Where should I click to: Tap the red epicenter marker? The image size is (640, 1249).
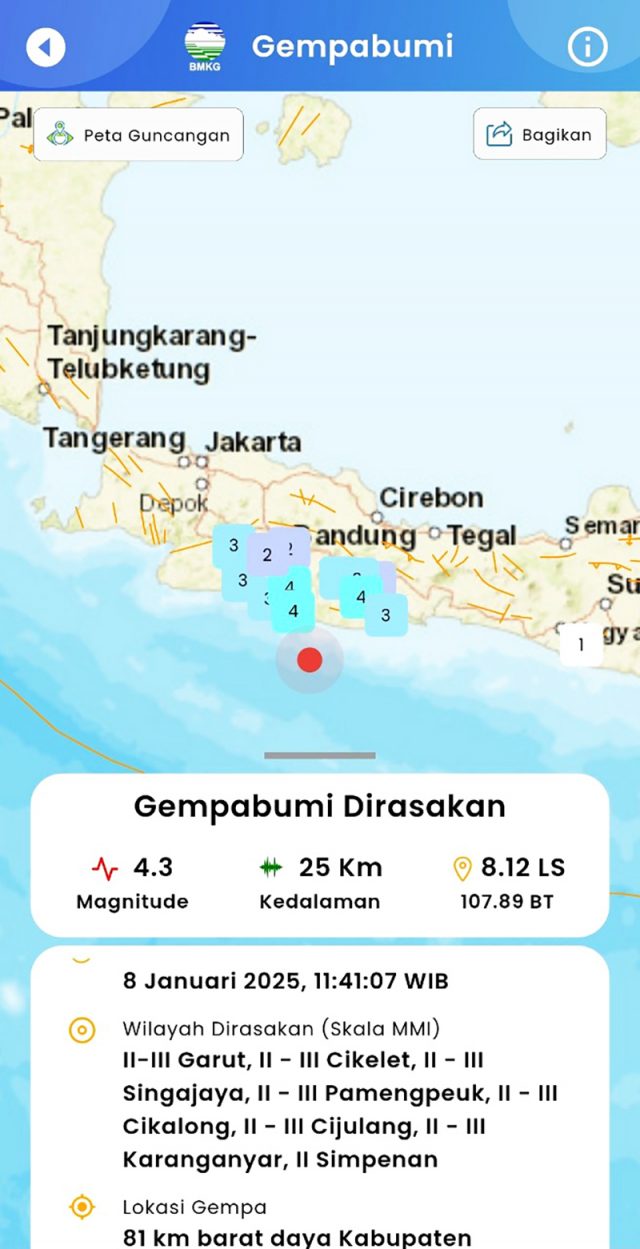pyautogui.click(x=310, y=660)
